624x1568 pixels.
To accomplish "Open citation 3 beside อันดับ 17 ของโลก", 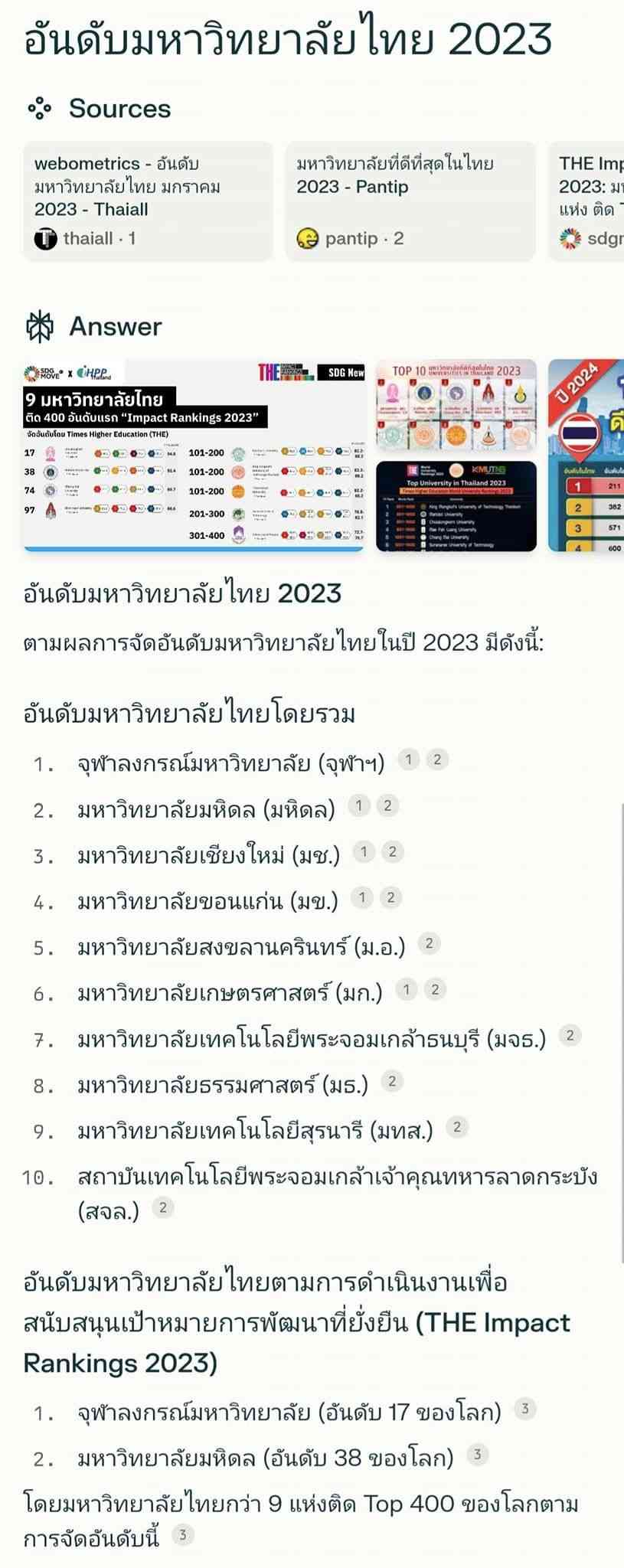I will click(x=524, y=1408).
